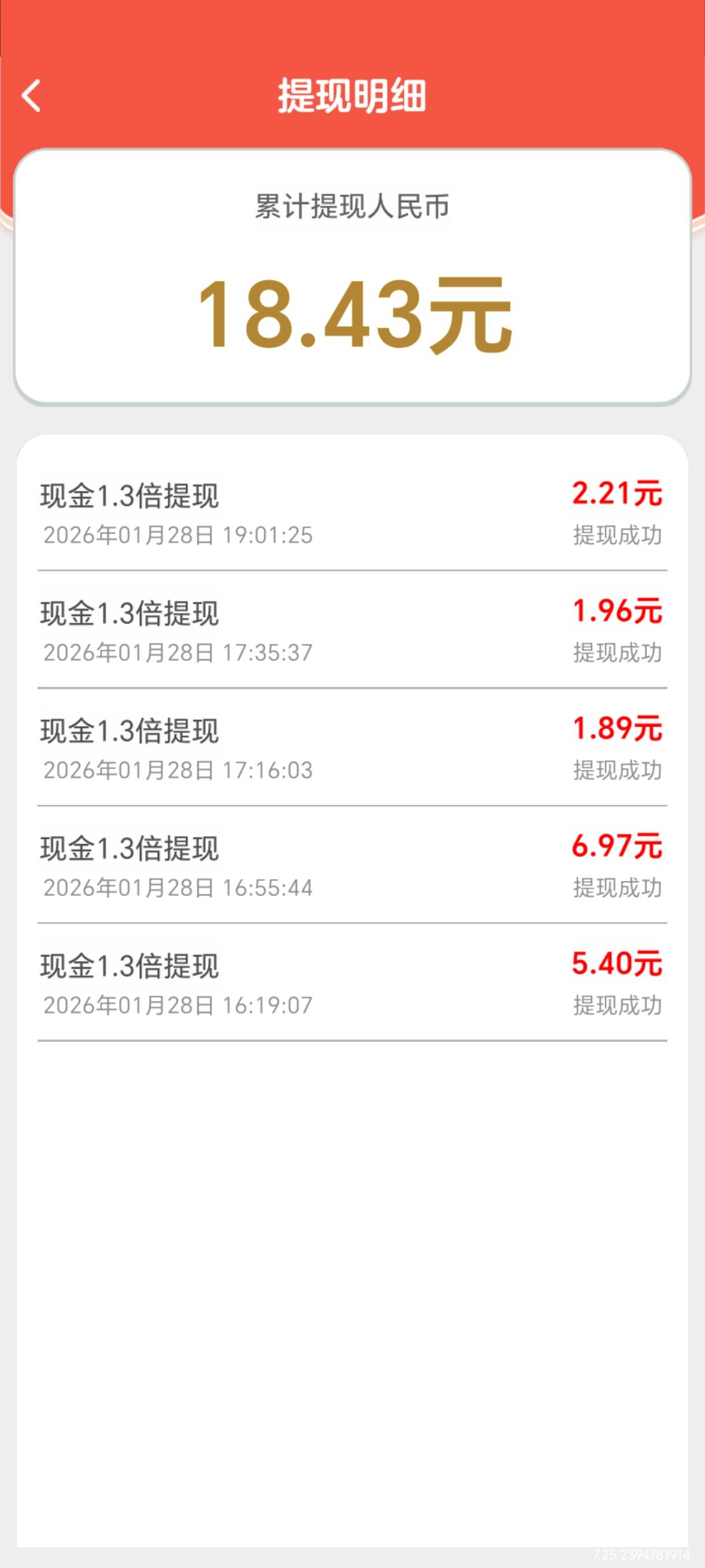Go back from the 提现明细 page

click(31, 96)
